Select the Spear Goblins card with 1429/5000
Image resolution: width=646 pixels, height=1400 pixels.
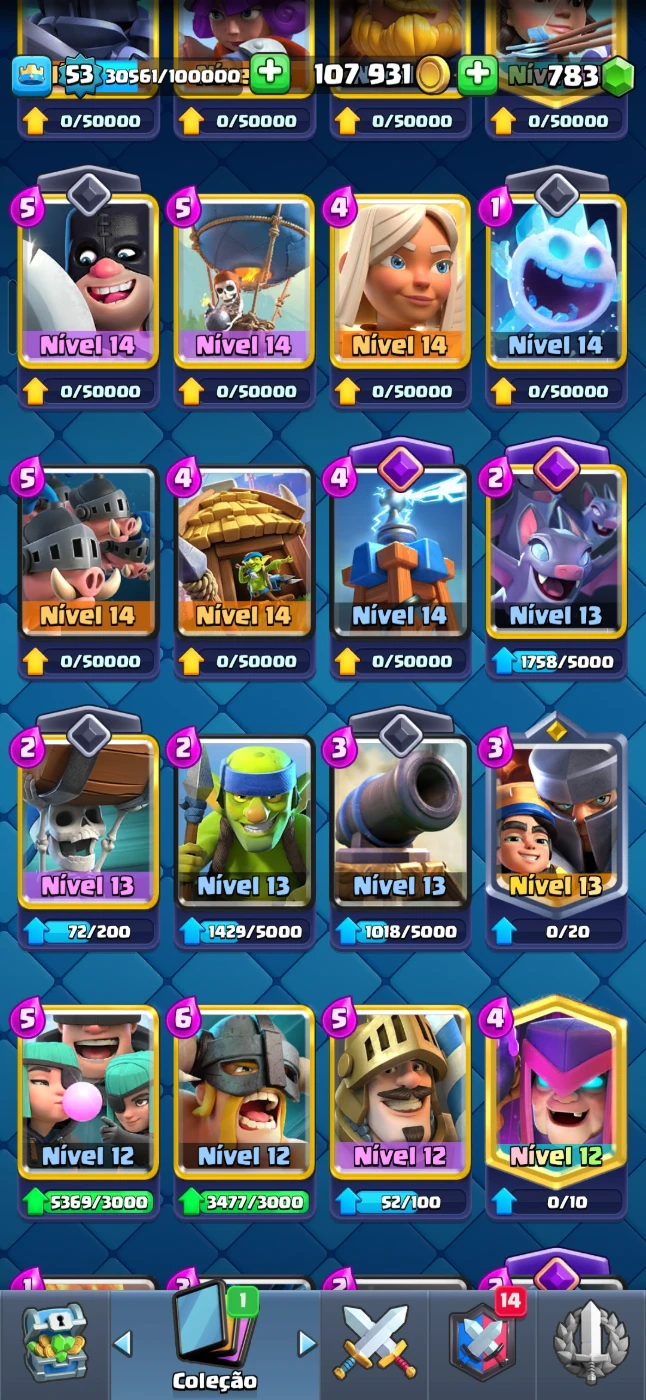pyautogui.click(x=244, y=822)
